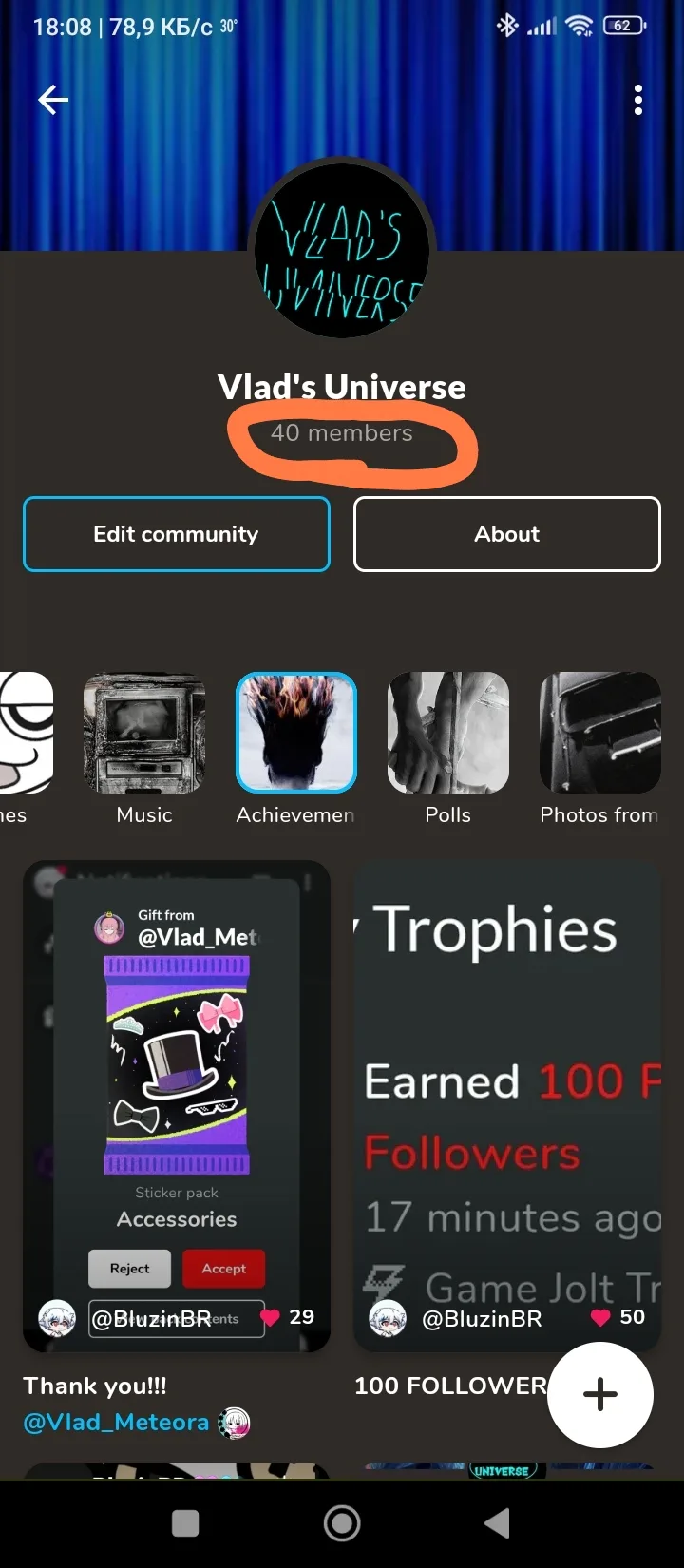Viewport: 684px width, 1568px height.
Task: Open the 100 Followers trophies post
Action: click(x=507, y=1106)
